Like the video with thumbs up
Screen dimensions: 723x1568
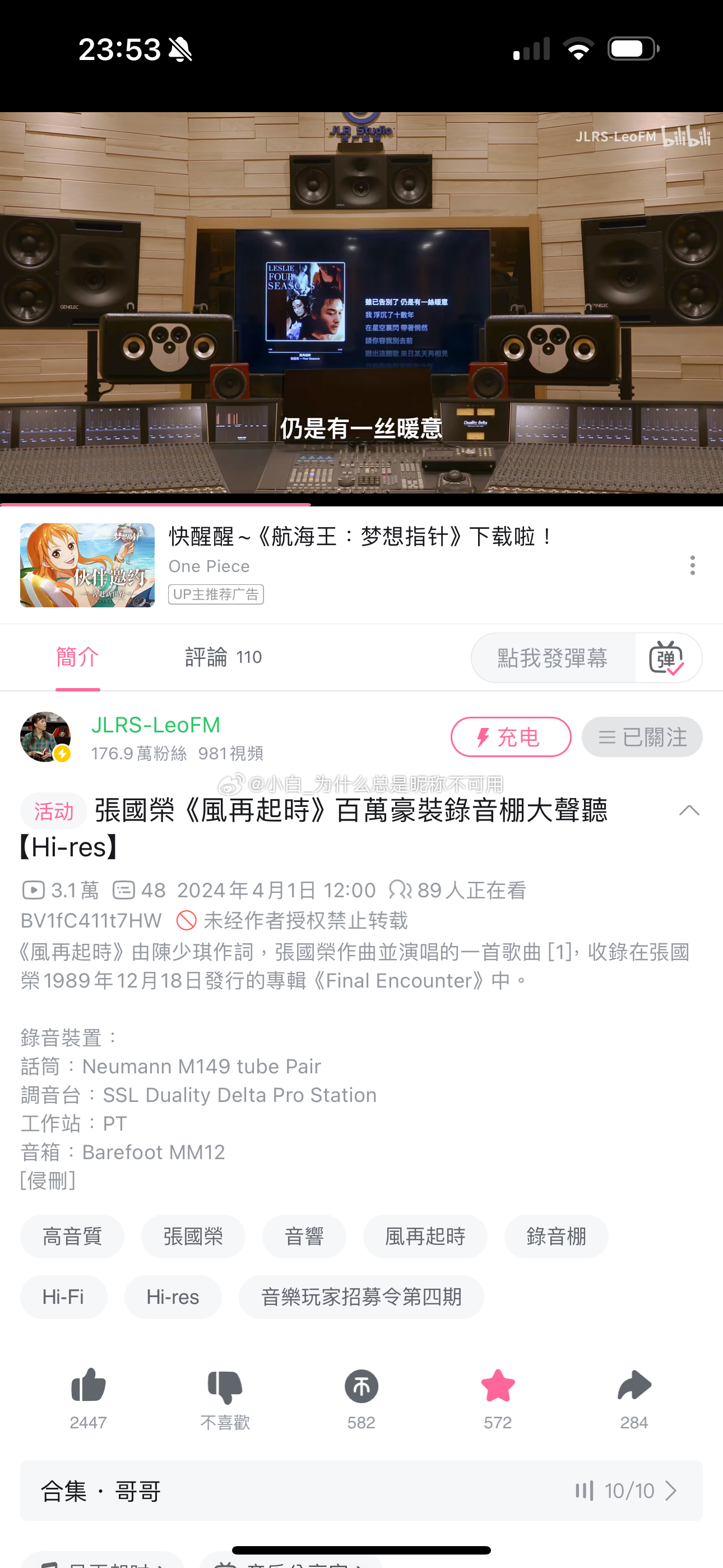(x=88, y=1387)
